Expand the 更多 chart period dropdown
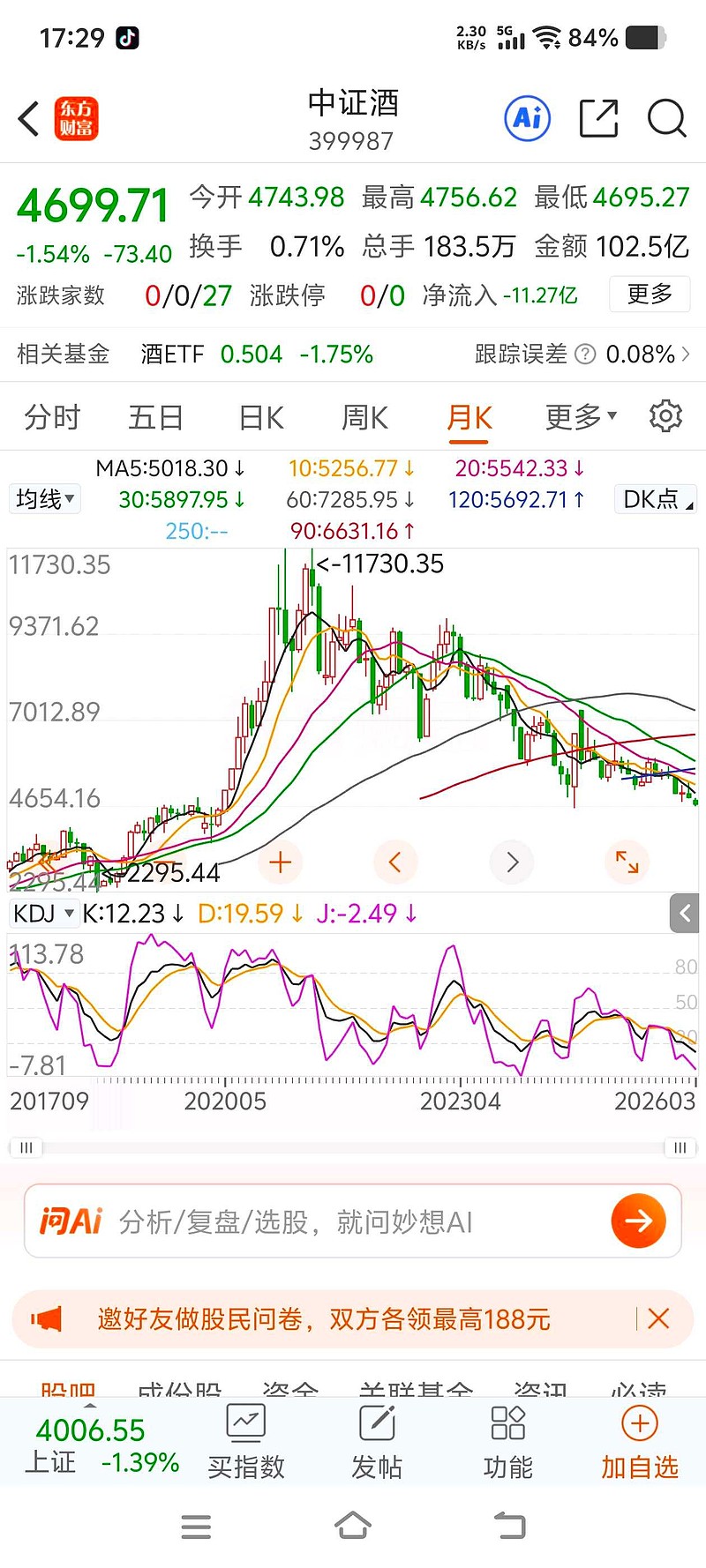Screen dimensions: 706x1568 pyautogui.click(x=581, y=416)
